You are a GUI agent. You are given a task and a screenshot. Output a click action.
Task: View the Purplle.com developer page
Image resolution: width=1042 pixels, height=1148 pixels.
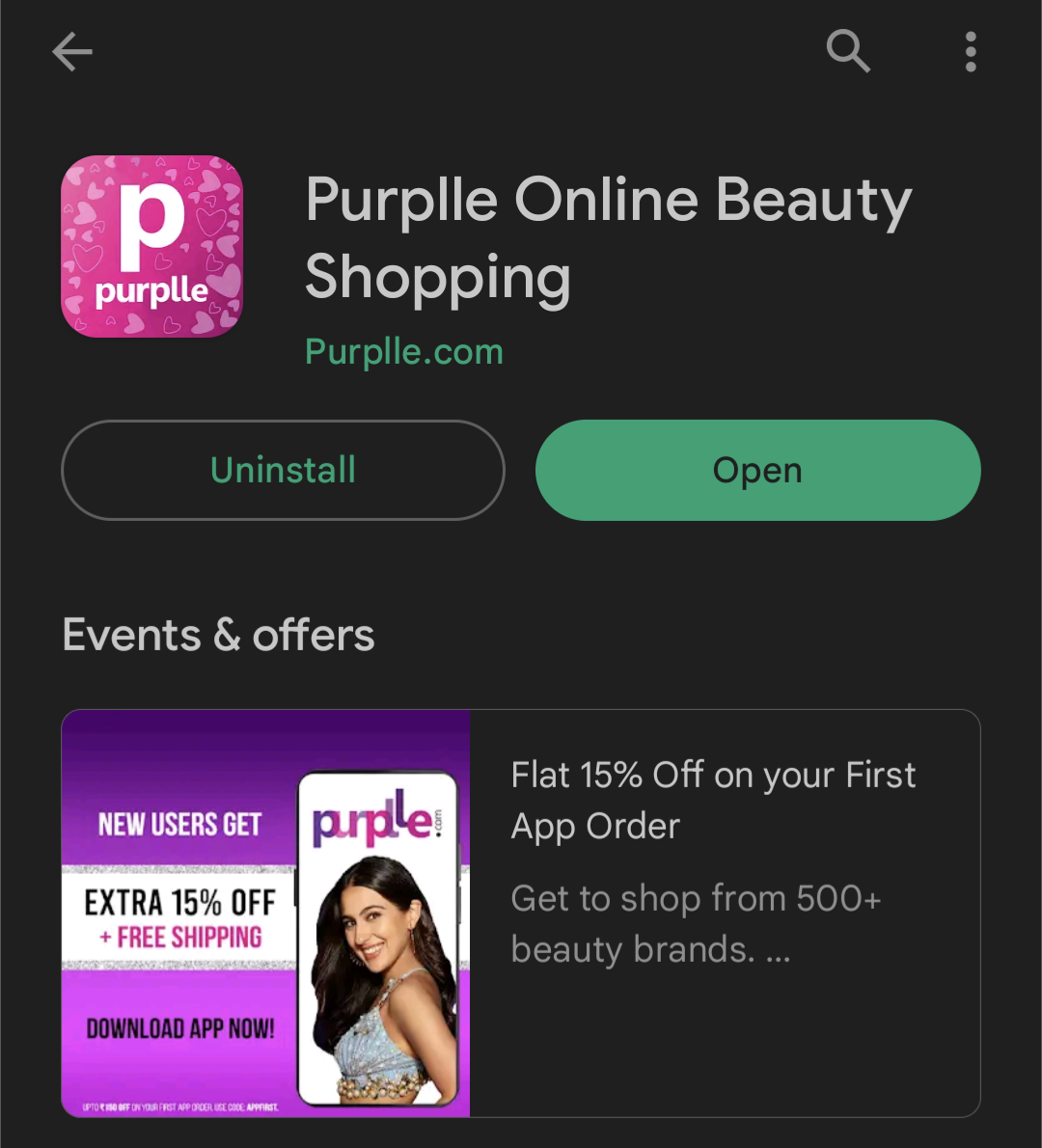403,352
